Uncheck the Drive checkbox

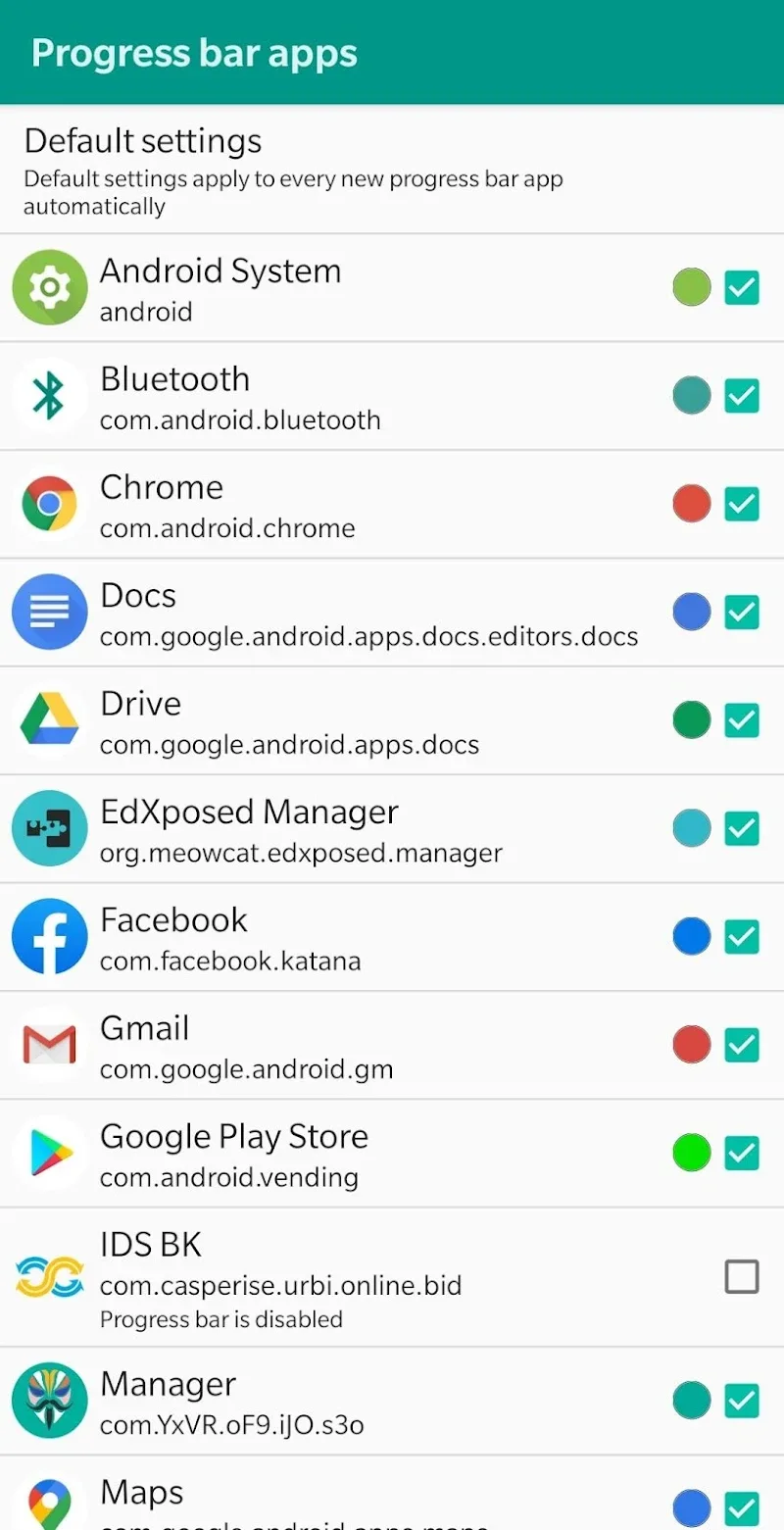[742, 721]
